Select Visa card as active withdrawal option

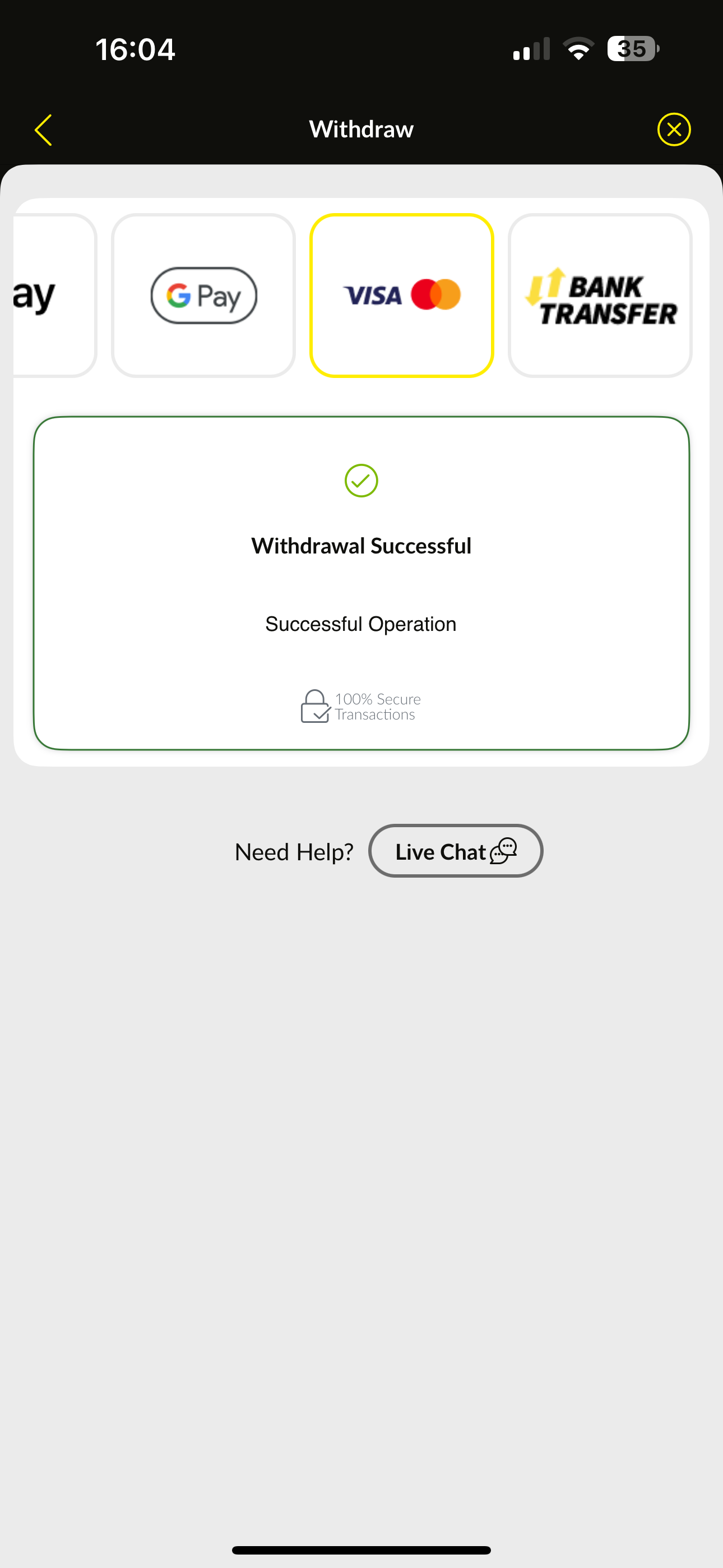pyautogui.click(x=402, y=294)
